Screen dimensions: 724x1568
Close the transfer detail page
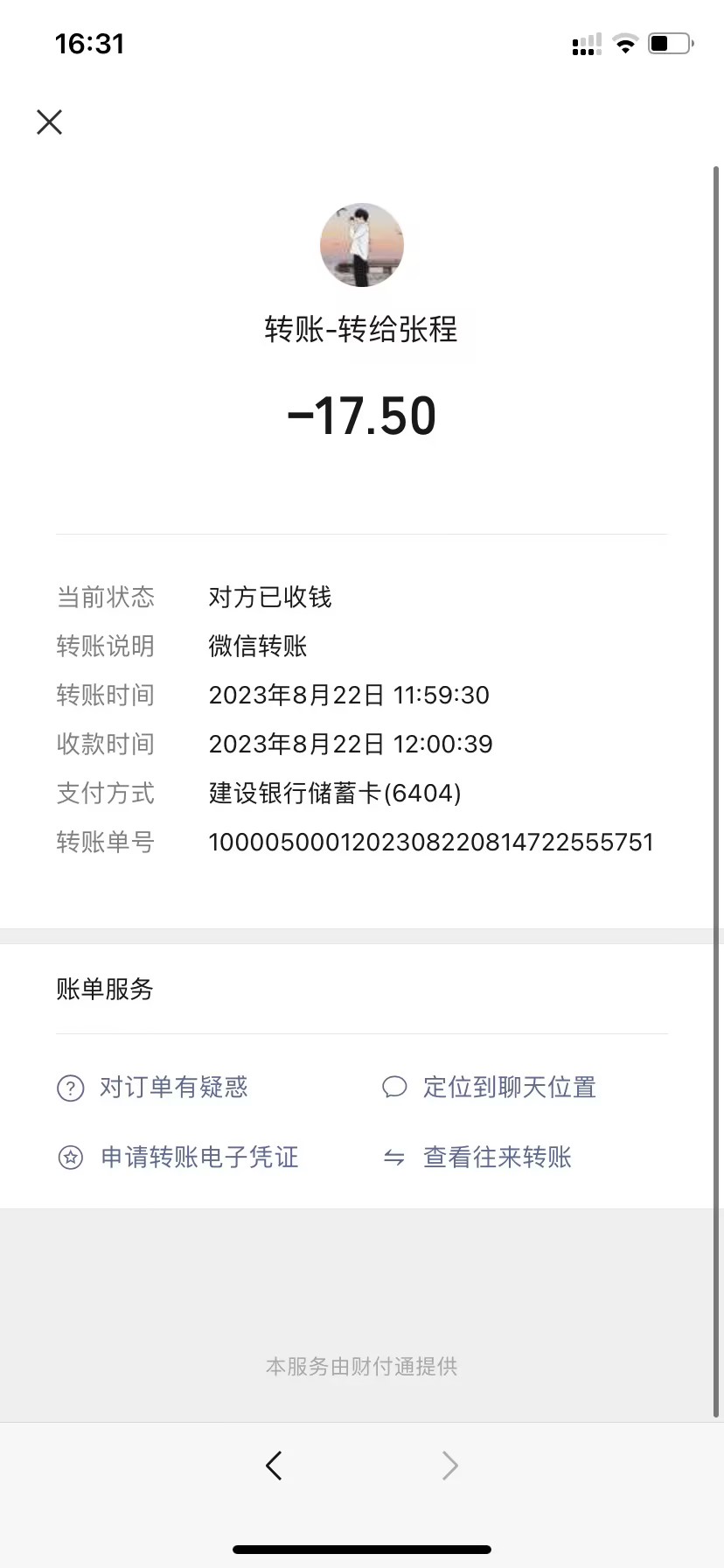tap(50, 122)
